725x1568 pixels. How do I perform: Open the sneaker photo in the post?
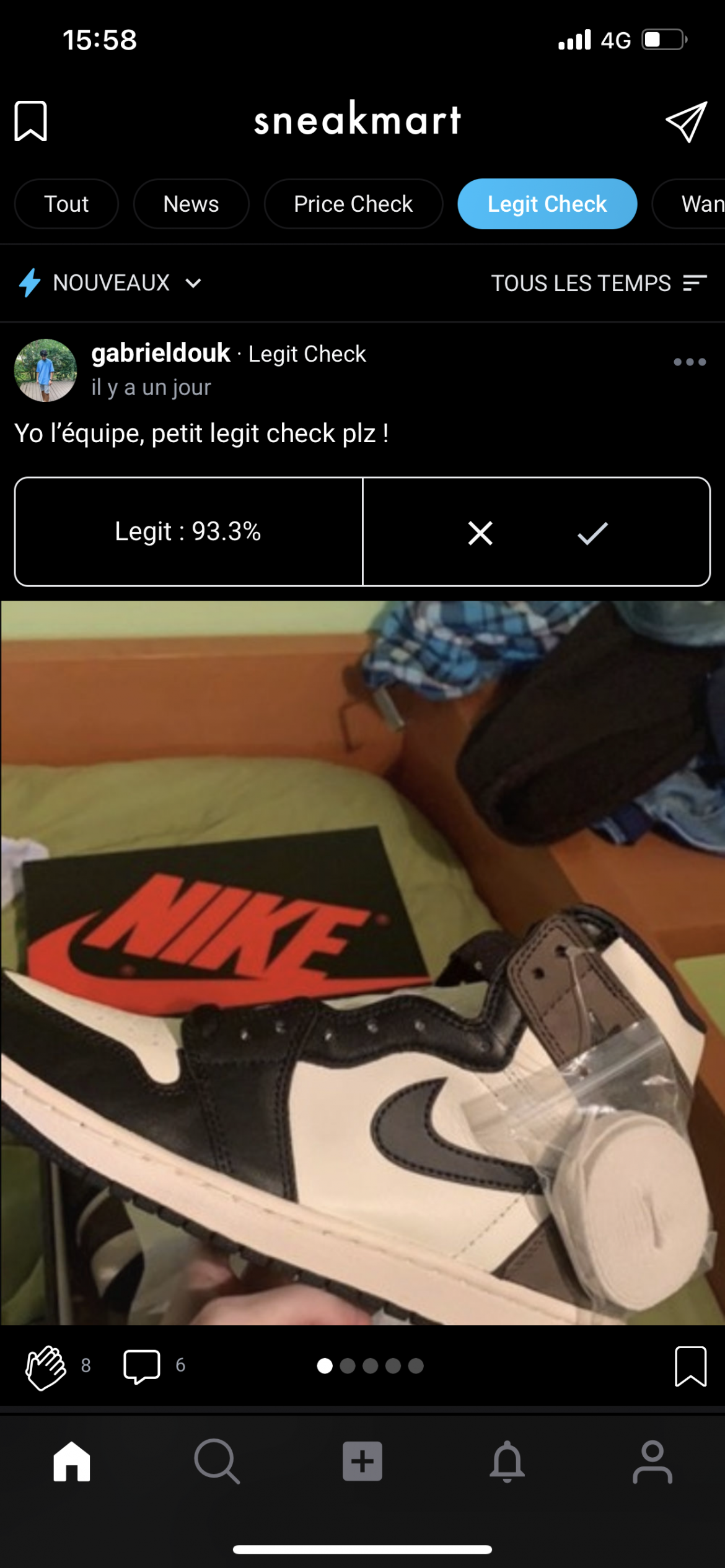point(362,963)
